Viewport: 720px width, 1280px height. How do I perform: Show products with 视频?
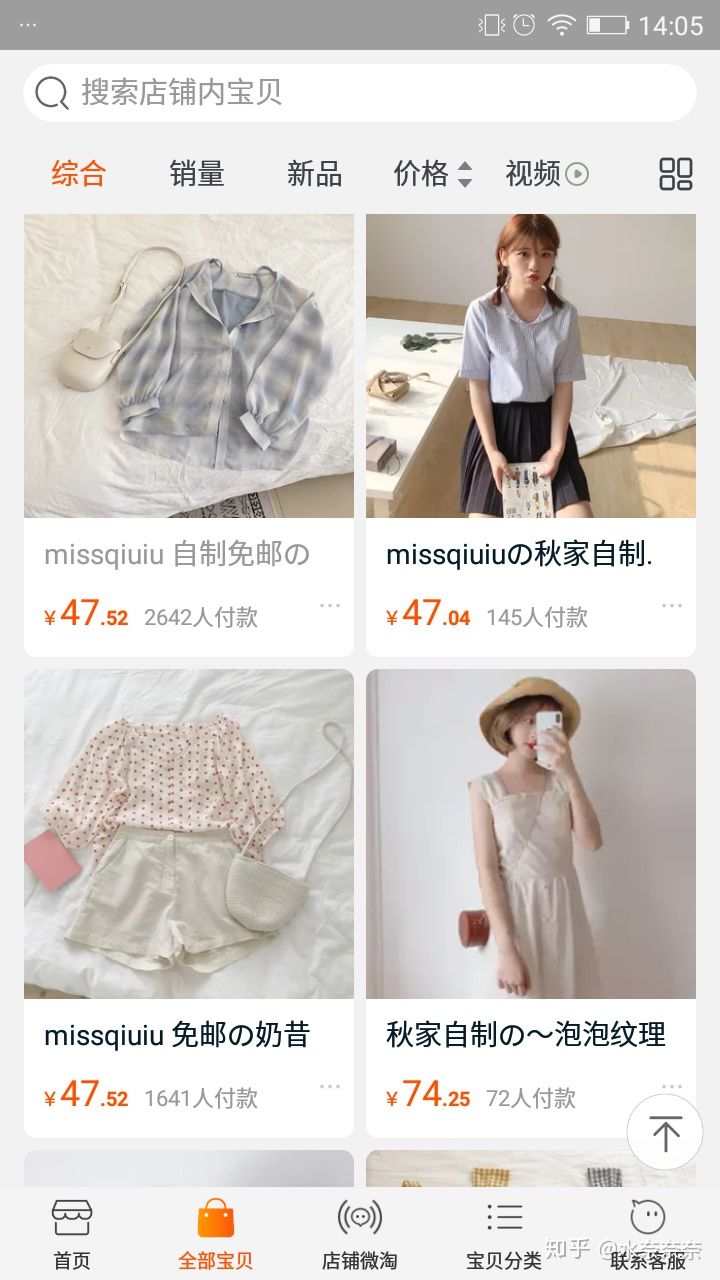(546, 174)
